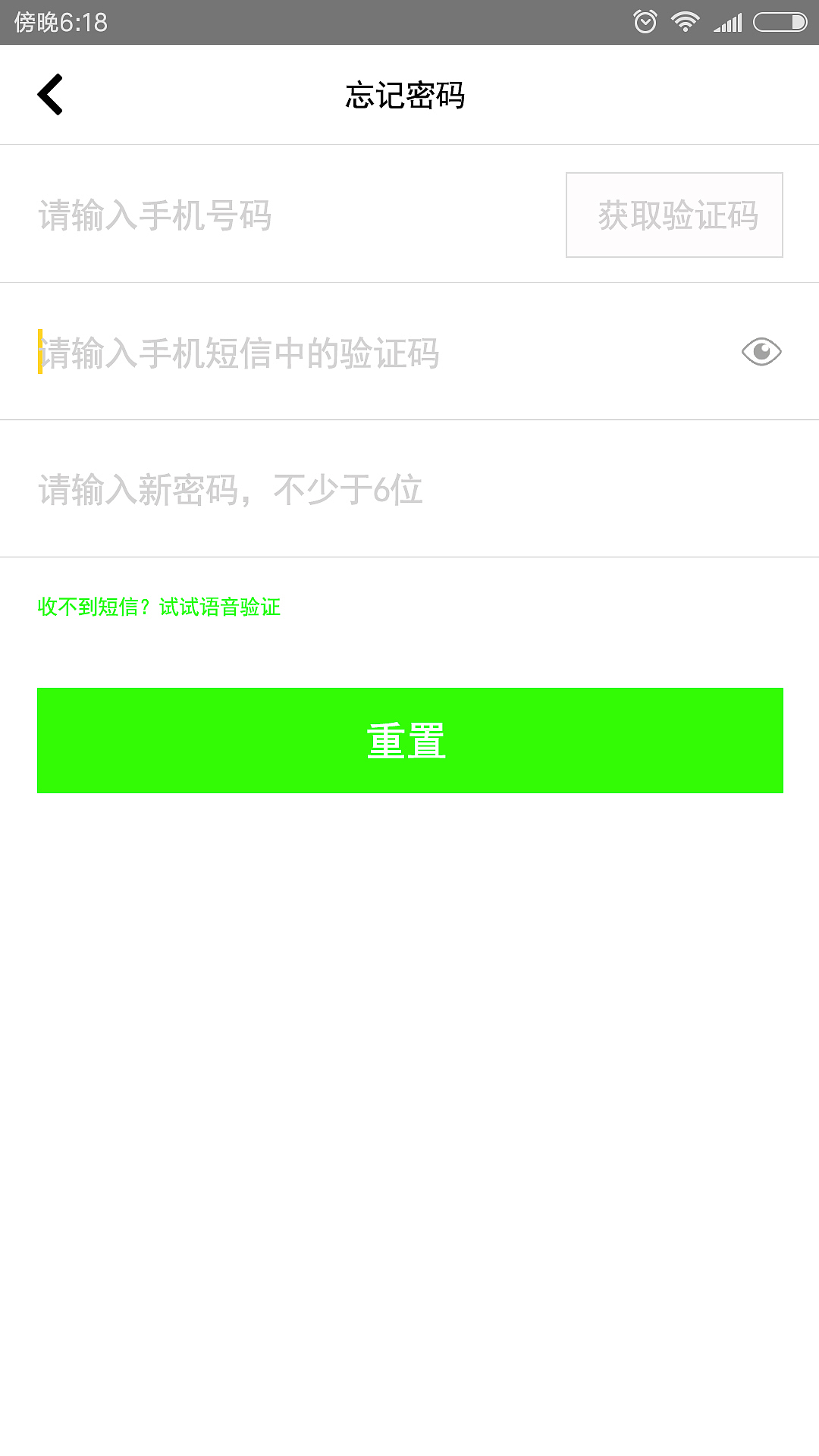Select the back chevron in top bar
Viewport: 819px width, 1456px height.
(51, 94)
